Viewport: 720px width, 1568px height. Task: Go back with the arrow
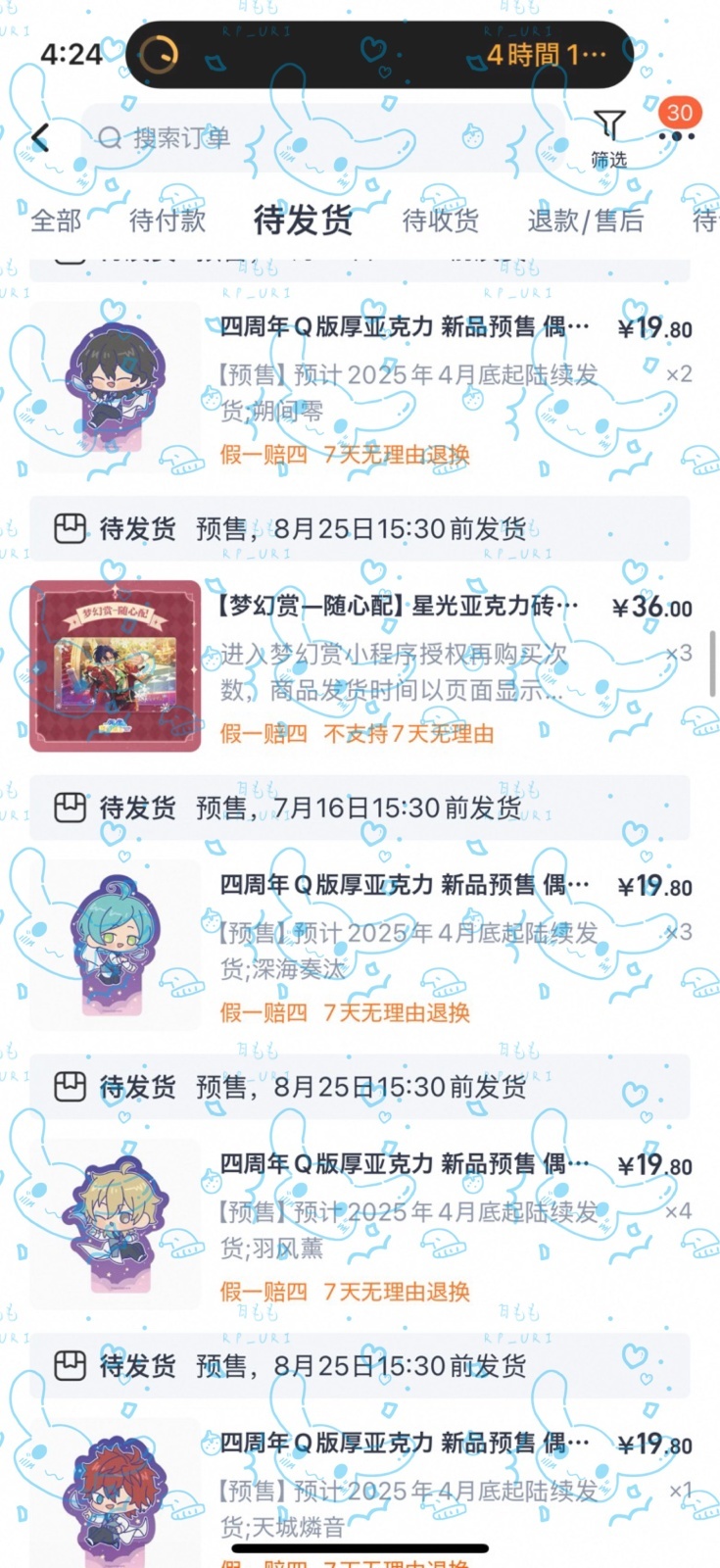point(41,138)
